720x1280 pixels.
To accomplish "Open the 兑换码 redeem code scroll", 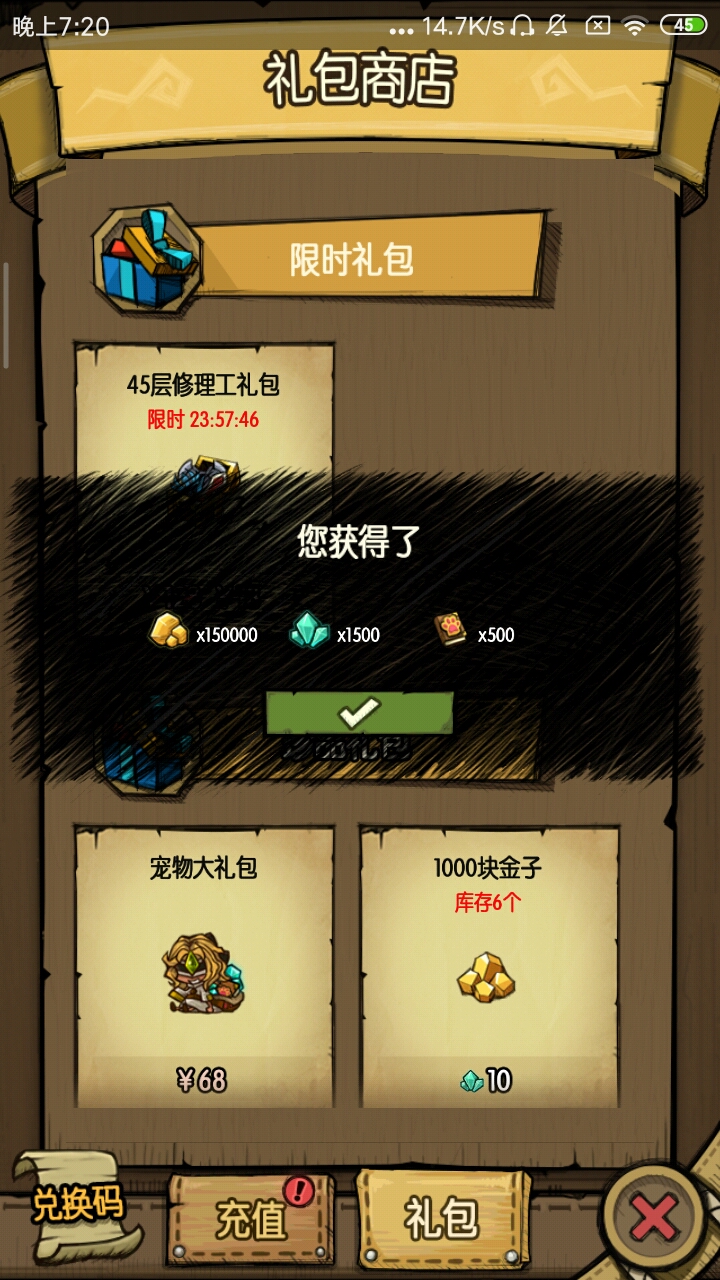I will pos(78,1205).
